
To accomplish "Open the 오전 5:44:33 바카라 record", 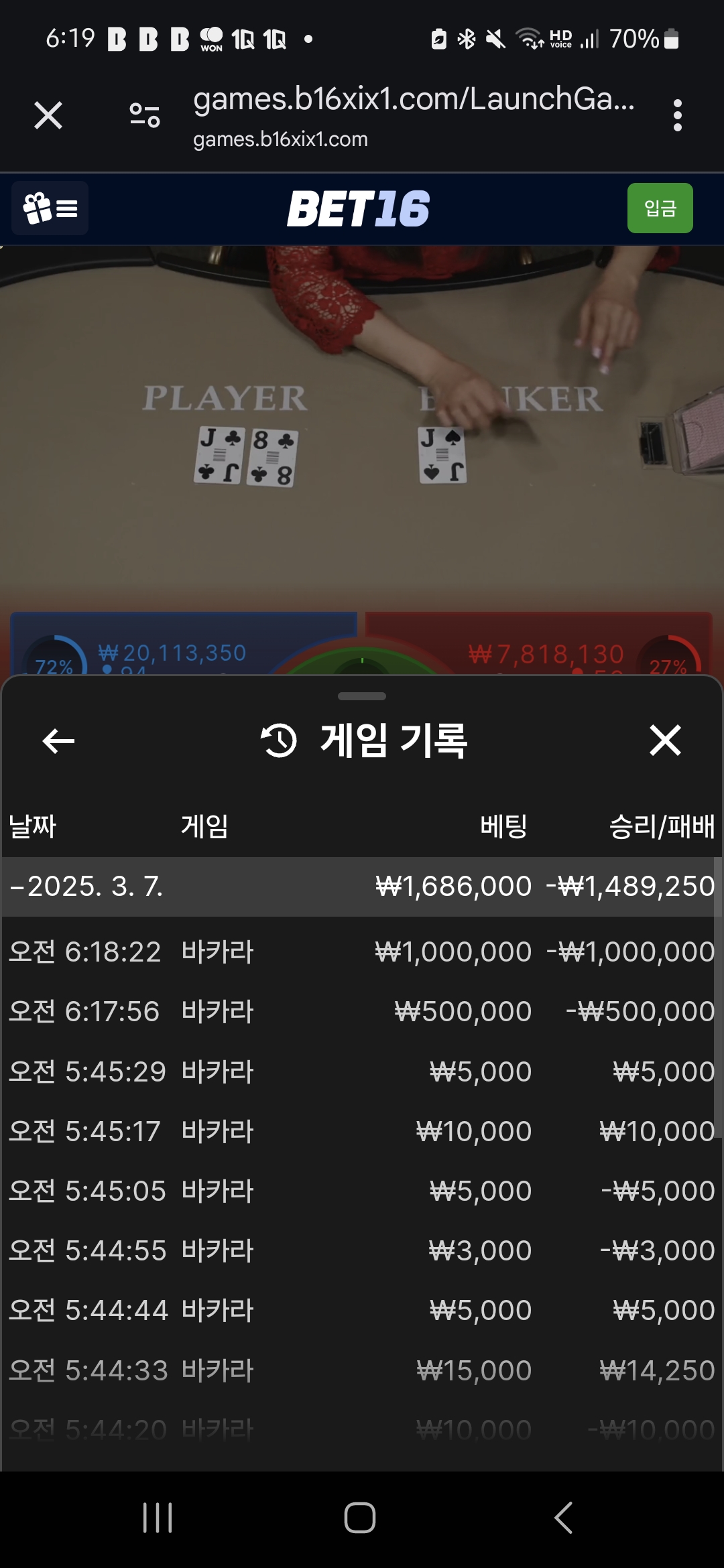I will [362, 1370].
